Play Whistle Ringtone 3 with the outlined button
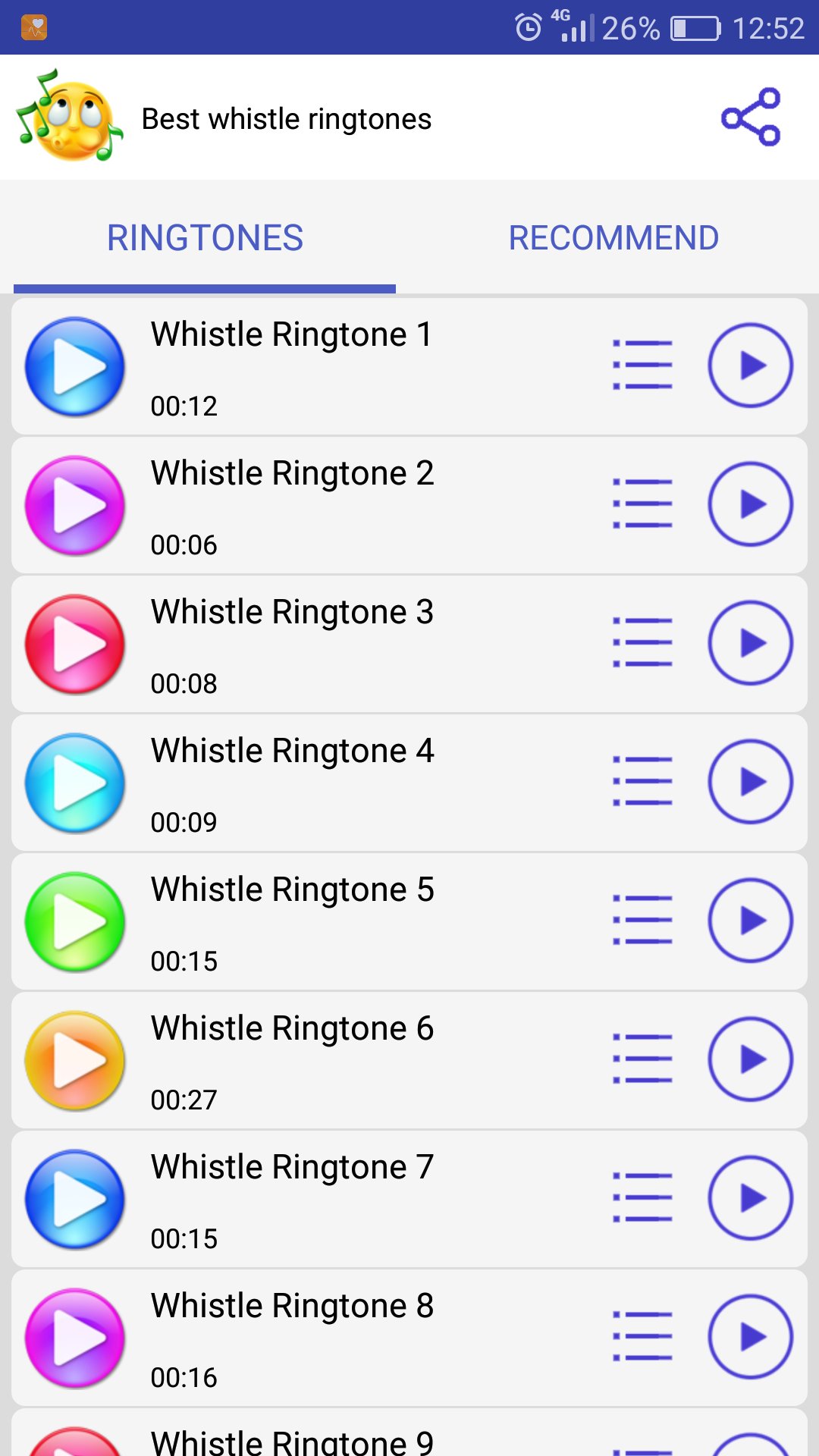Viewport: 819px width, 1456px height. [750, 643]
